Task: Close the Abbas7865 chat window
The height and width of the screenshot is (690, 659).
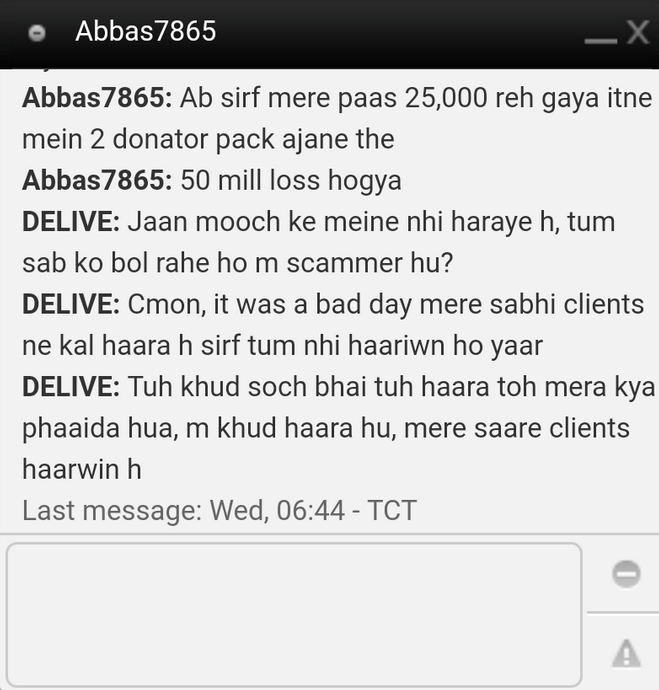Action: 637,32
